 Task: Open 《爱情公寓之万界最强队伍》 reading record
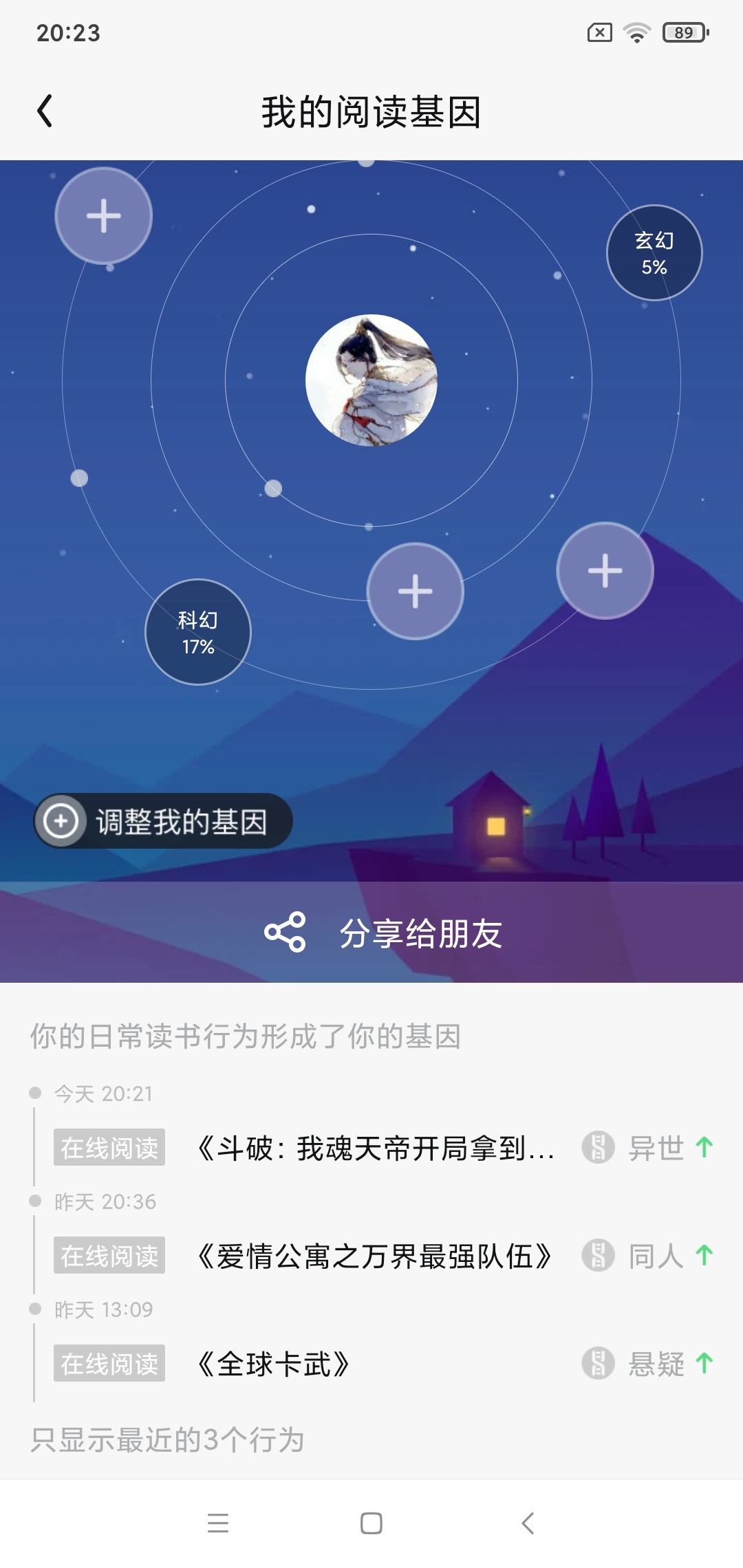pos(376,1256)
